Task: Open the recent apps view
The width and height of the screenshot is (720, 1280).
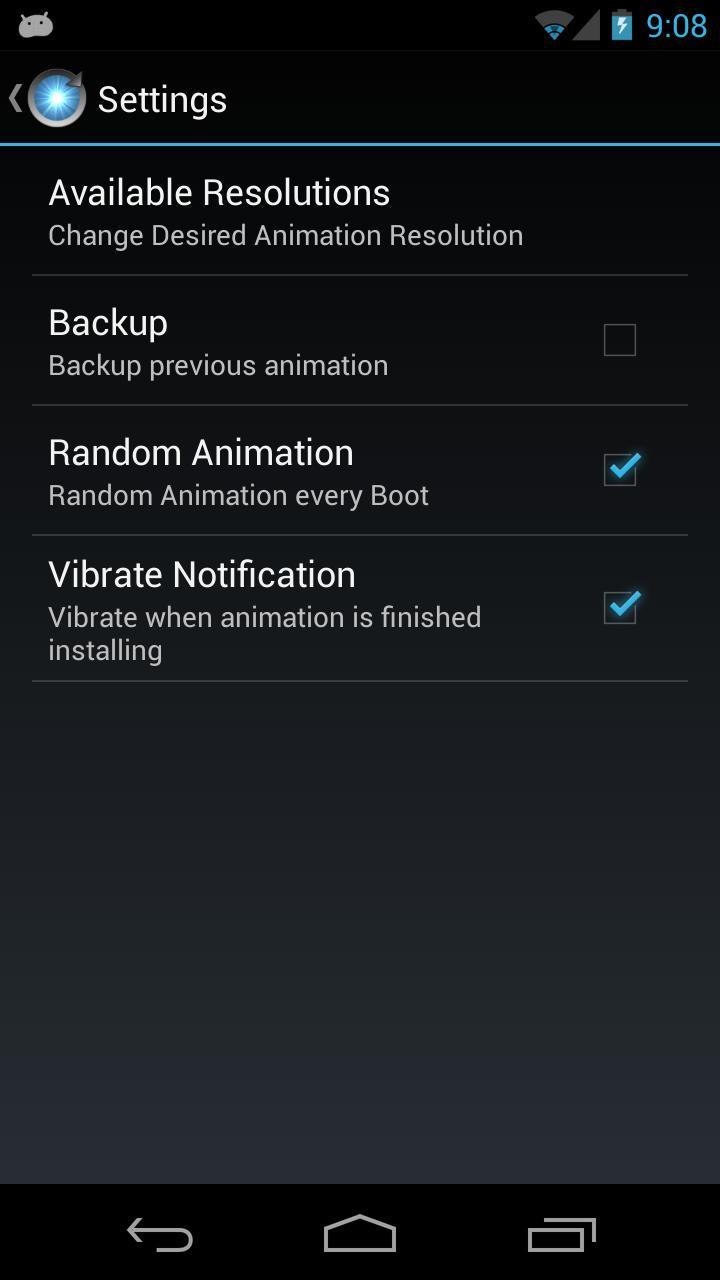Action: pyautogui.click(x=561, y=1234)
